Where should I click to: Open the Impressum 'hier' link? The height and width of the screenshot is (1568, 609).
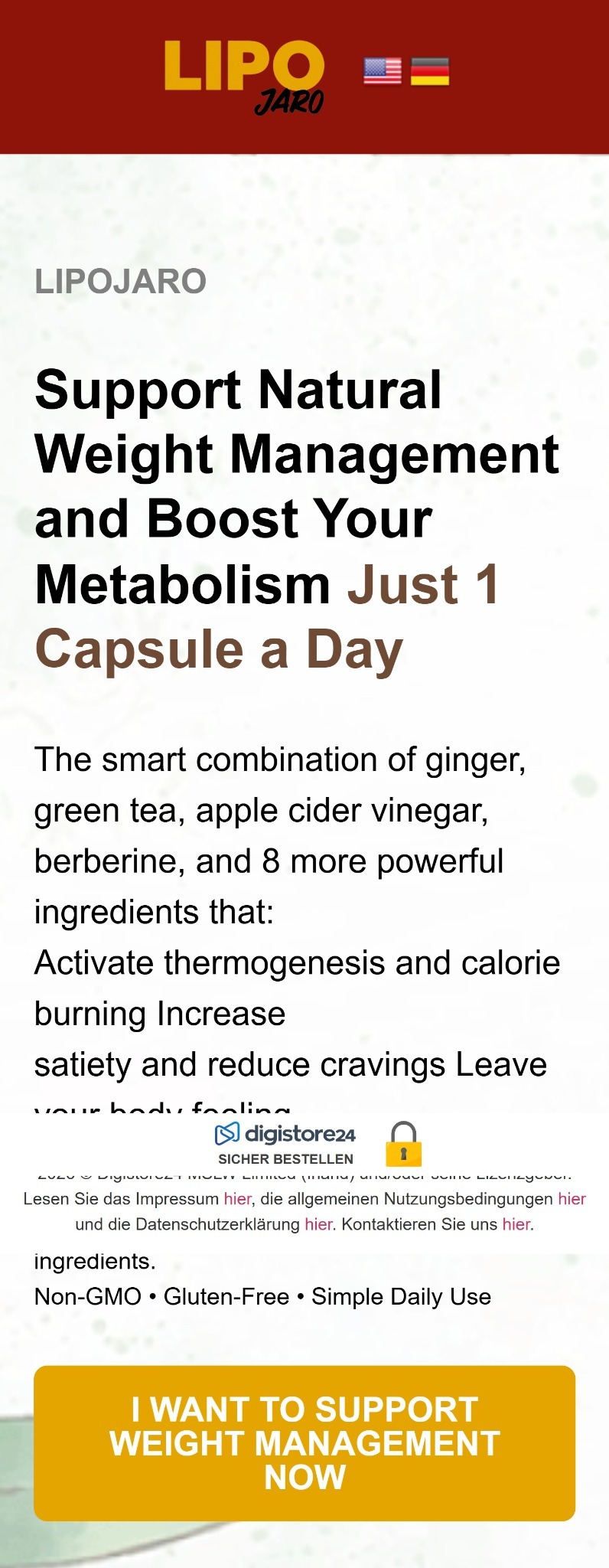237,1199
